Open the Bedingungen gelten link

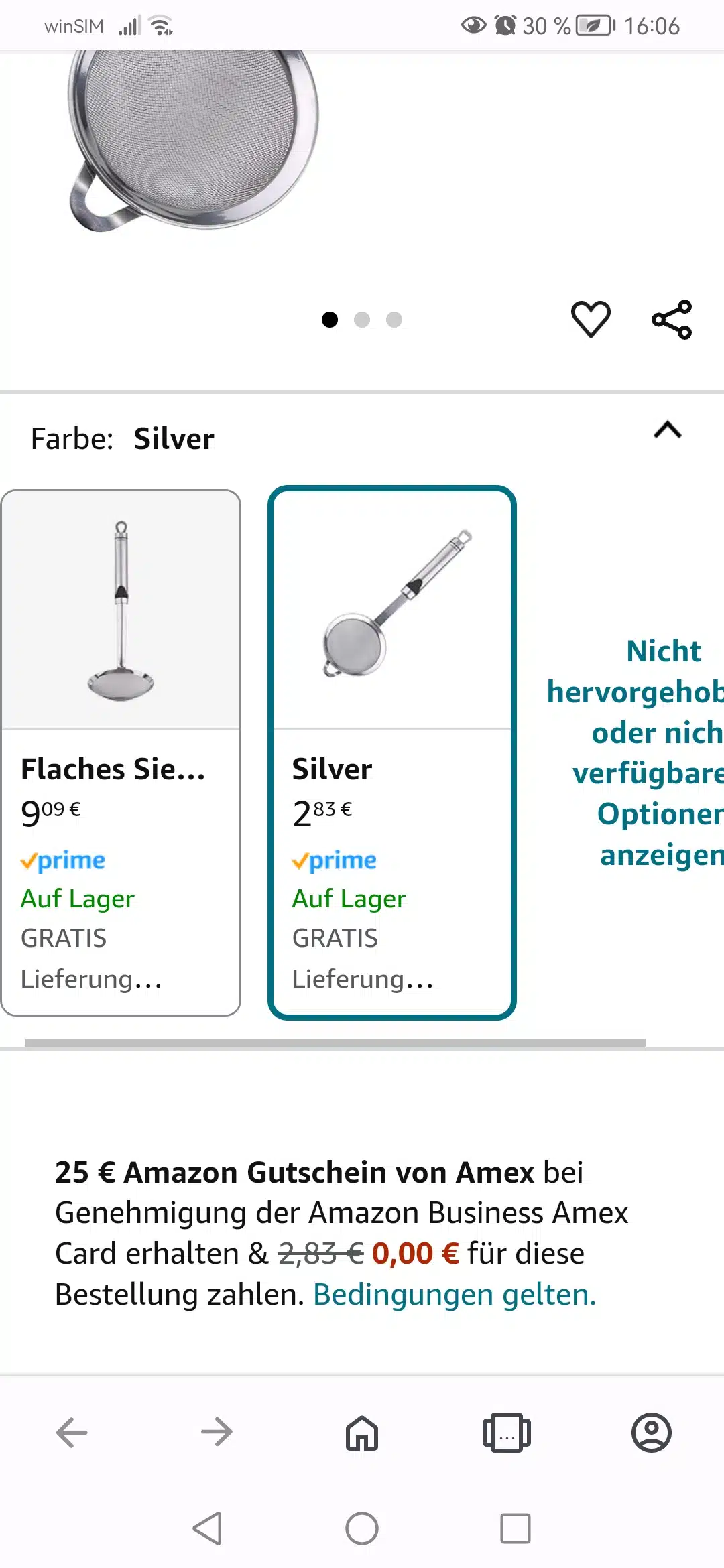click(x=455, y=1295)
